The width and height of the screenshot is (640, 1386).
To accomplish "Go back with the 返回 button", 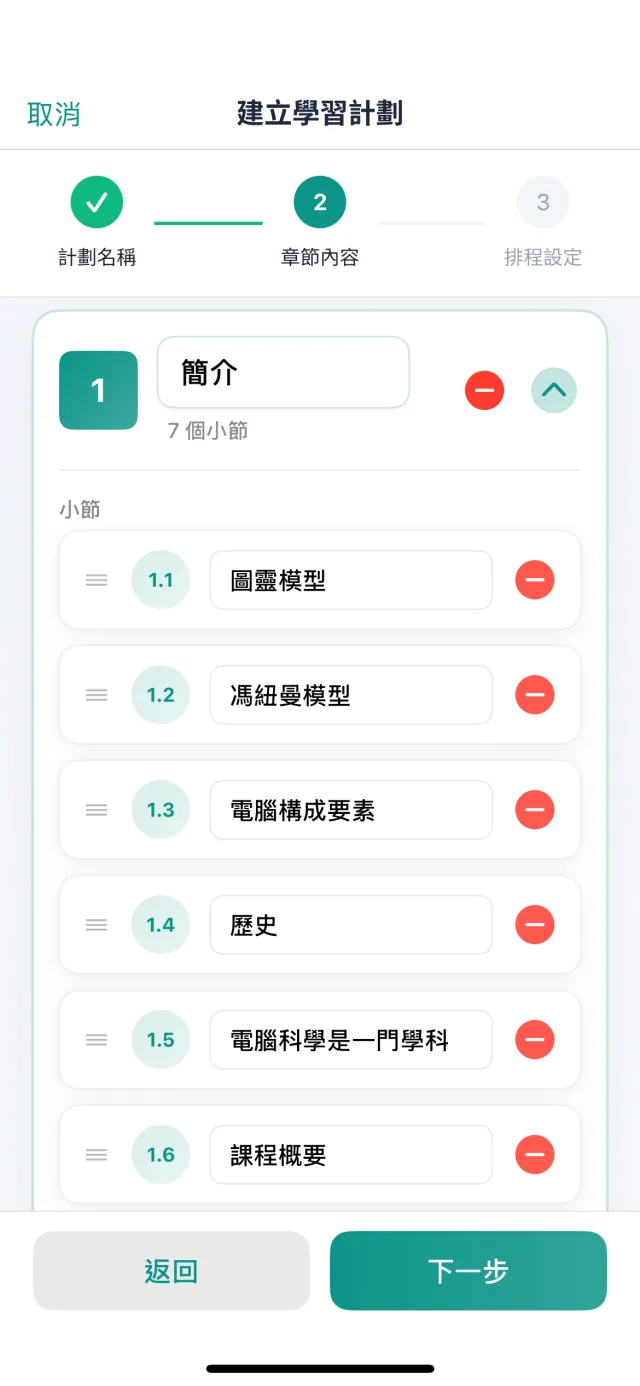I will click(171, 1271).
